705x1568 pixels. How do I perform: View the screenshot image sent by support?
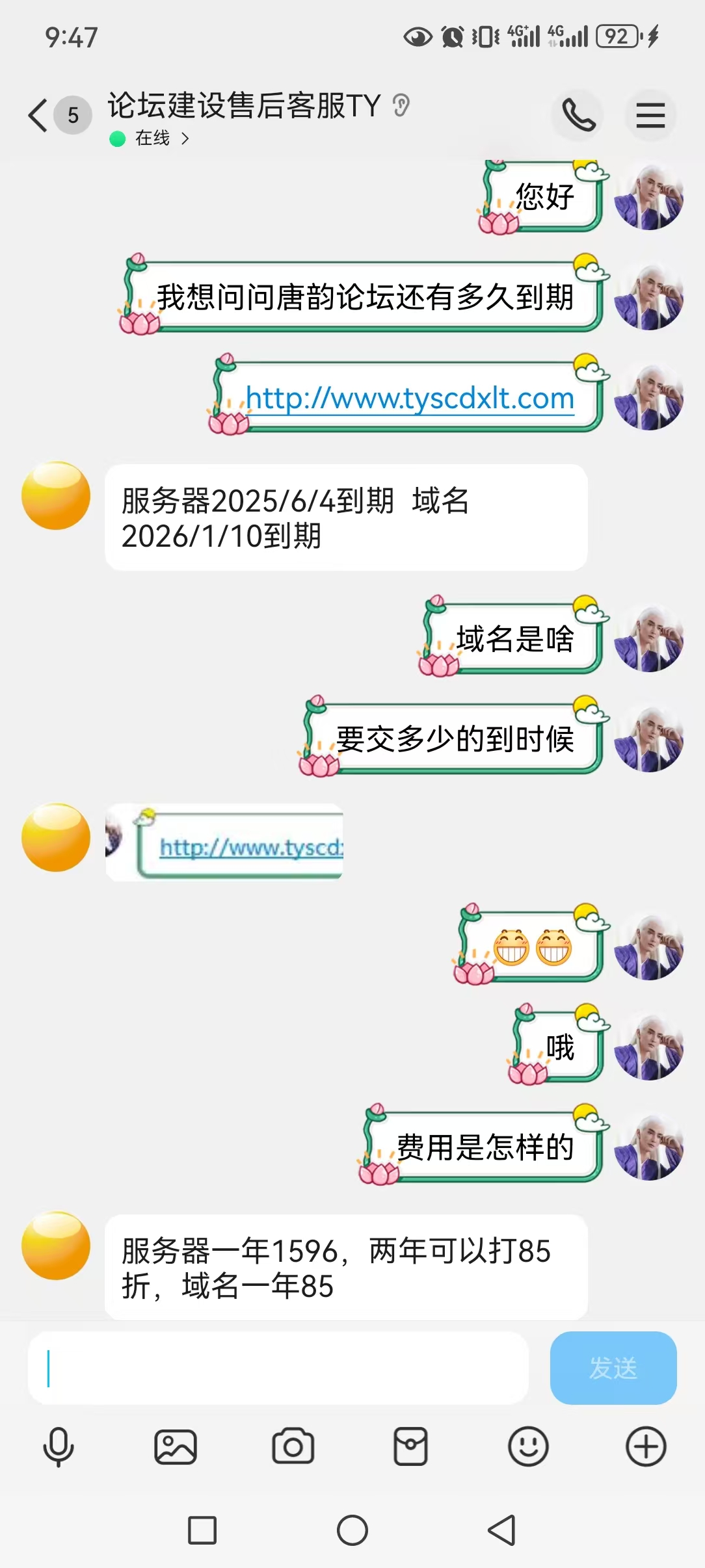[x=224, y=843]
